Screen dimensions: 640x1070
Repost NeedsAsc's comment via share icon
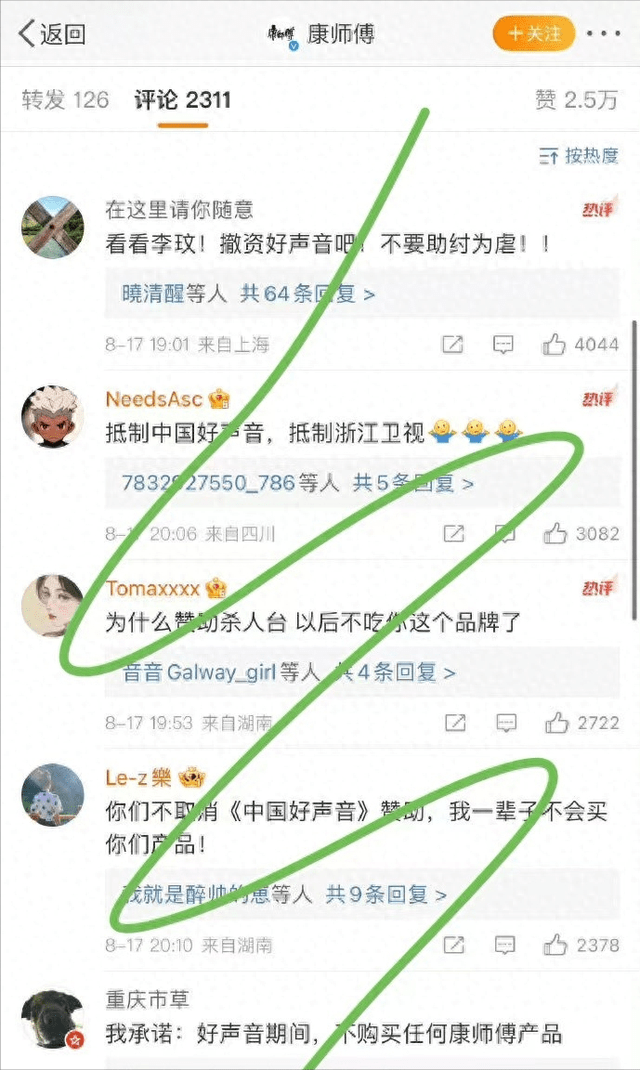(453, 534)
